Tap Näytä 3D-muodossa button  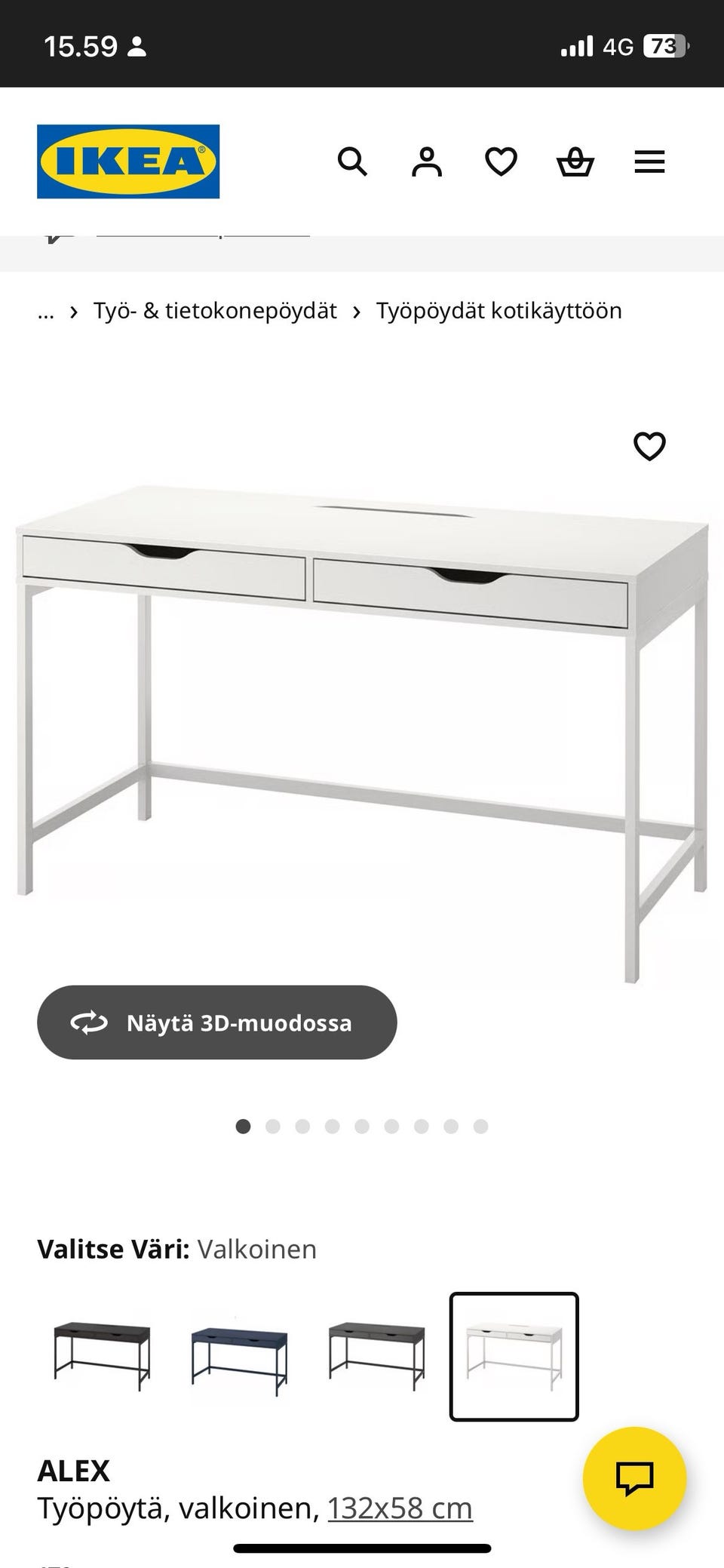217,1022
